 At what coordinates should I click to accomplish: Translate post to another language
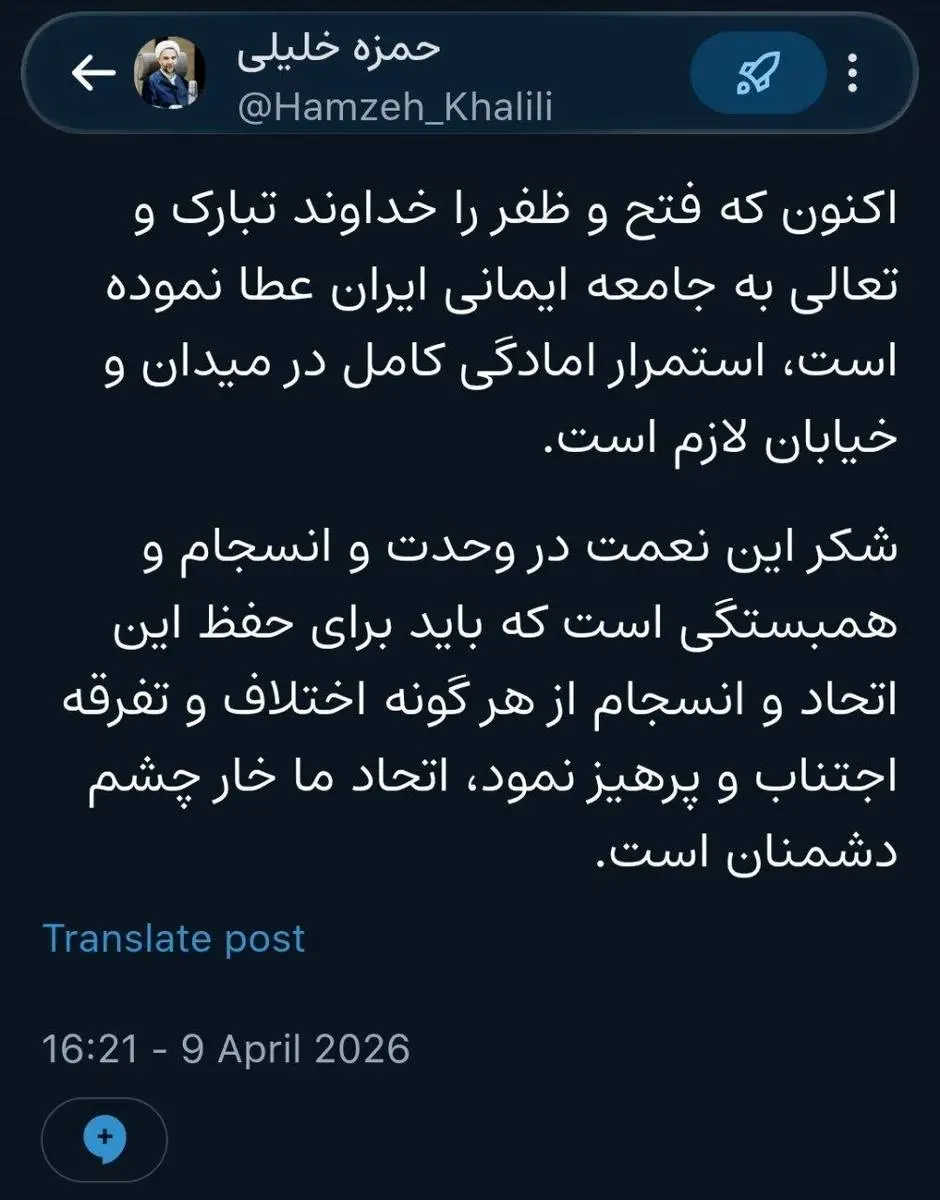[174, 938]
